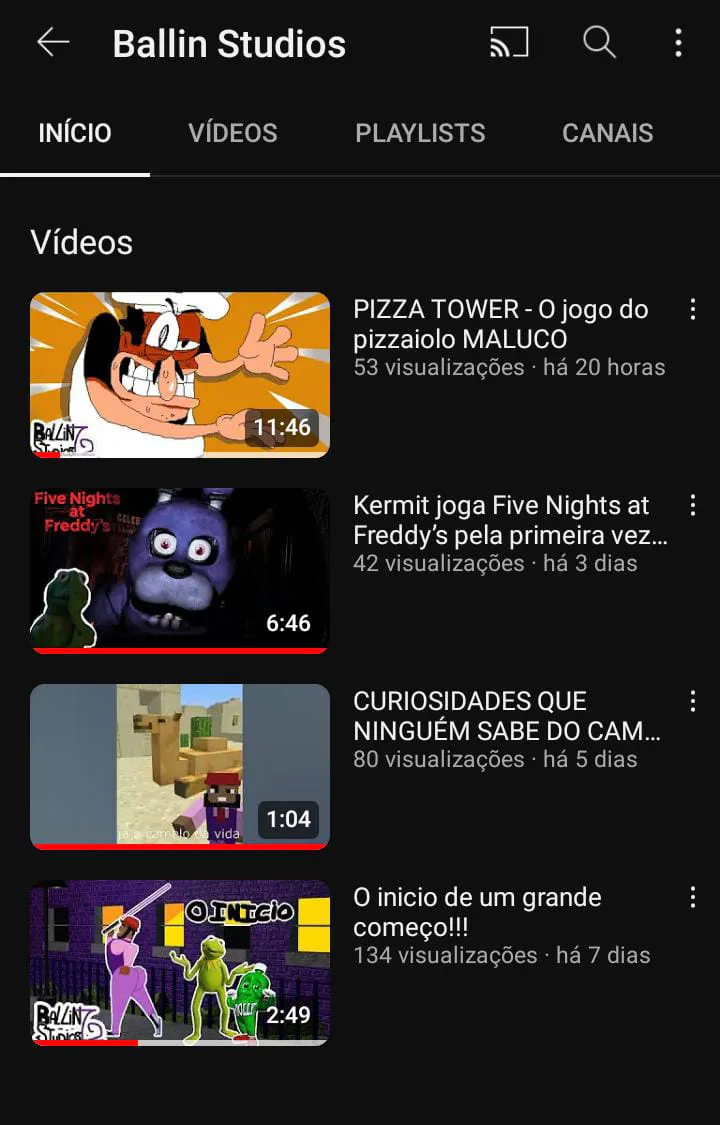
Task: Play the PIZZA TOWER video
Action: tap(180, 374)
